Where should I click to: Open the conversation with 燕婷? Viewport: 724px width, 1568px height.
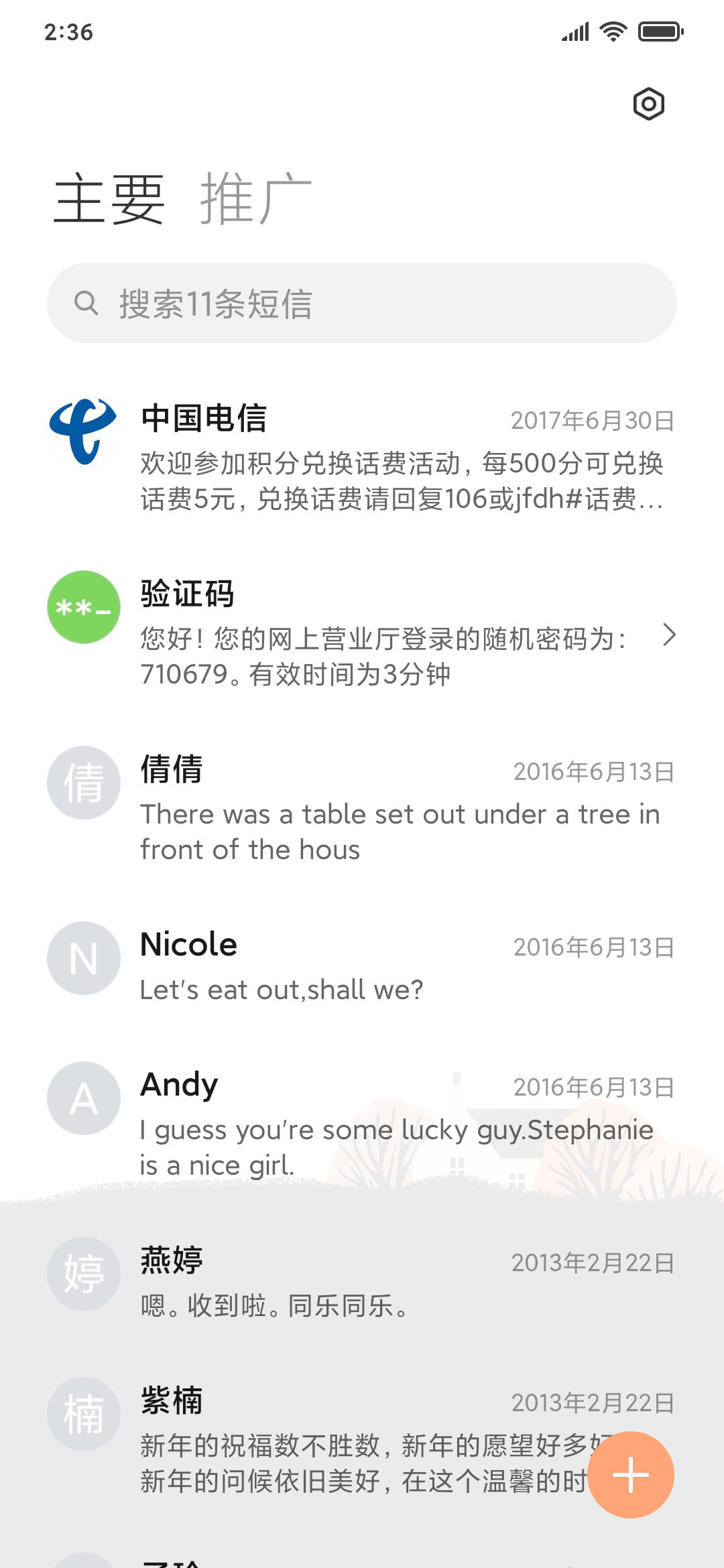click(x=362, y=1281)
